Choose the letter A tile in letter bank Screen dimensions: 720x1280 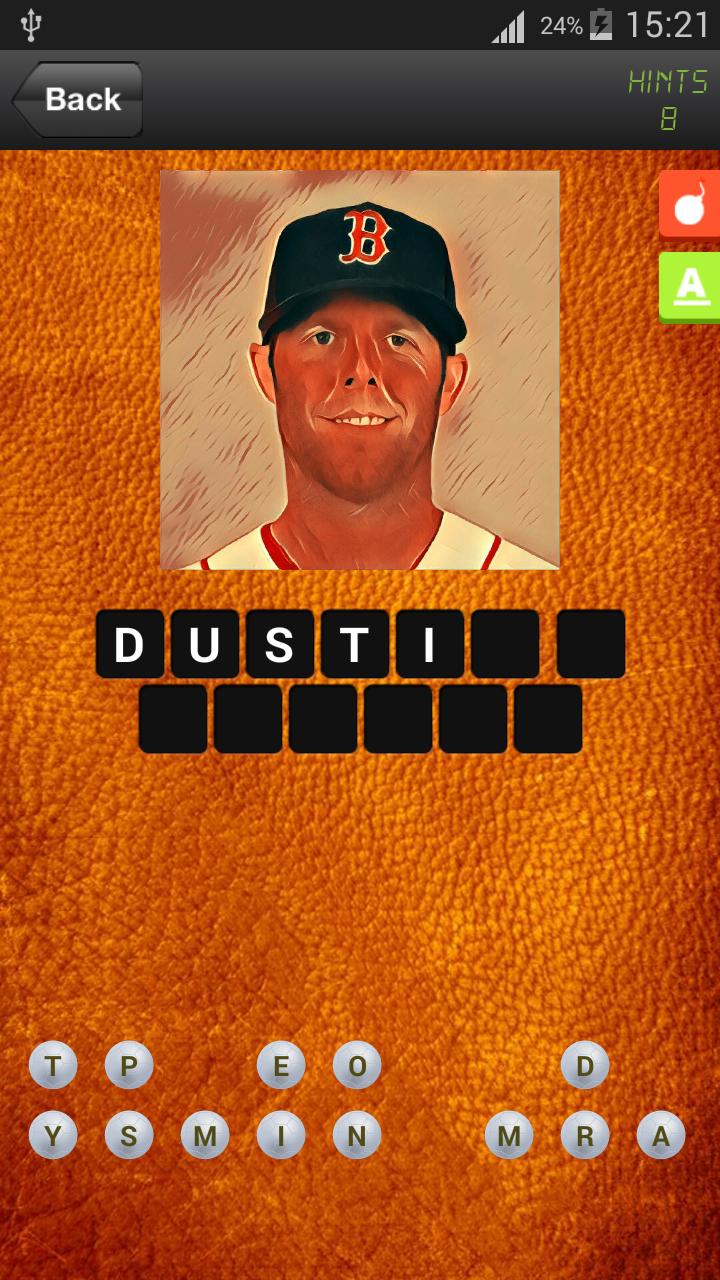[661, 1136]
